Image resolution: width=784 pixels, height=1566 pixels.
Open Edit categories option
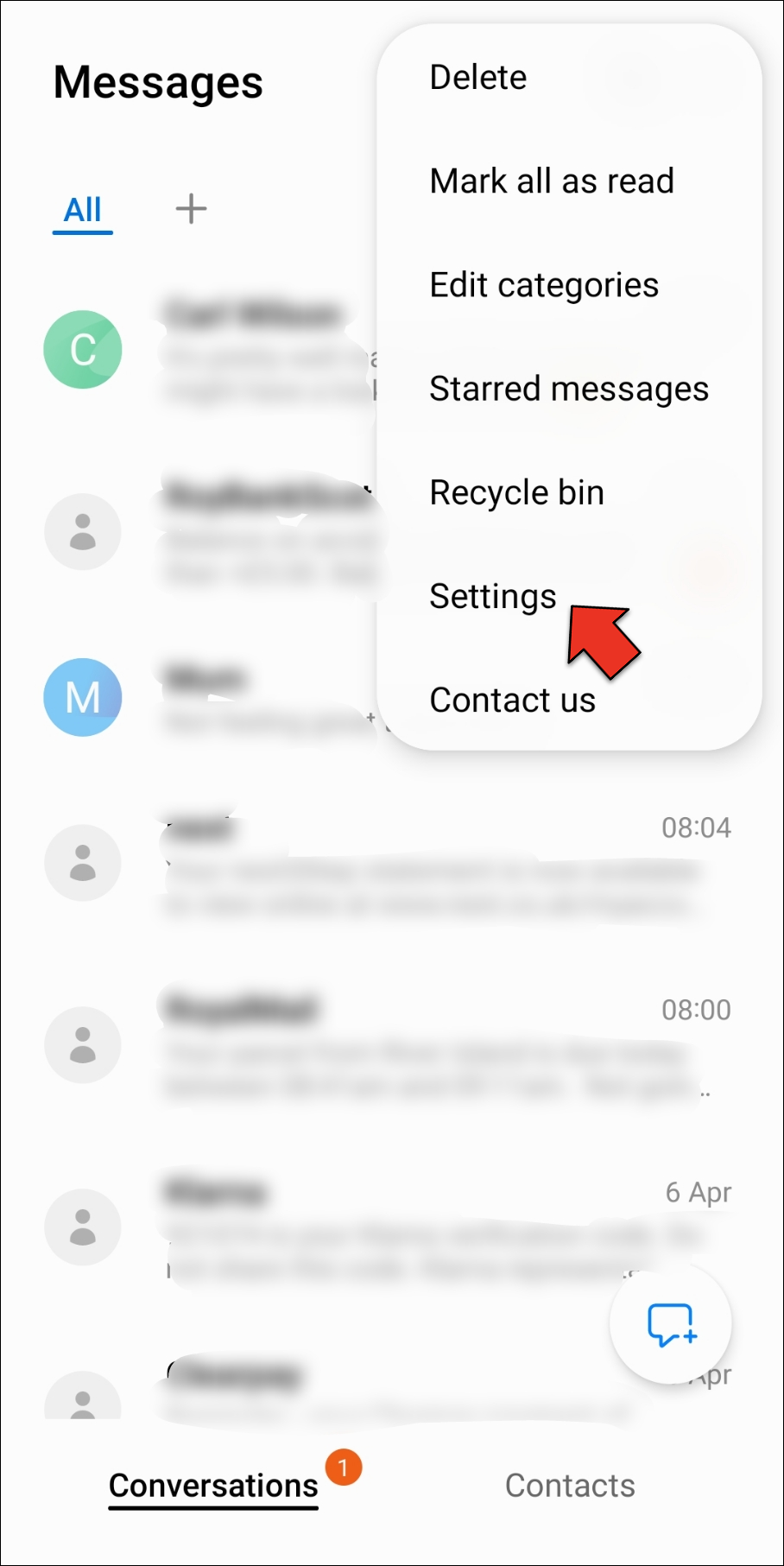544,285
